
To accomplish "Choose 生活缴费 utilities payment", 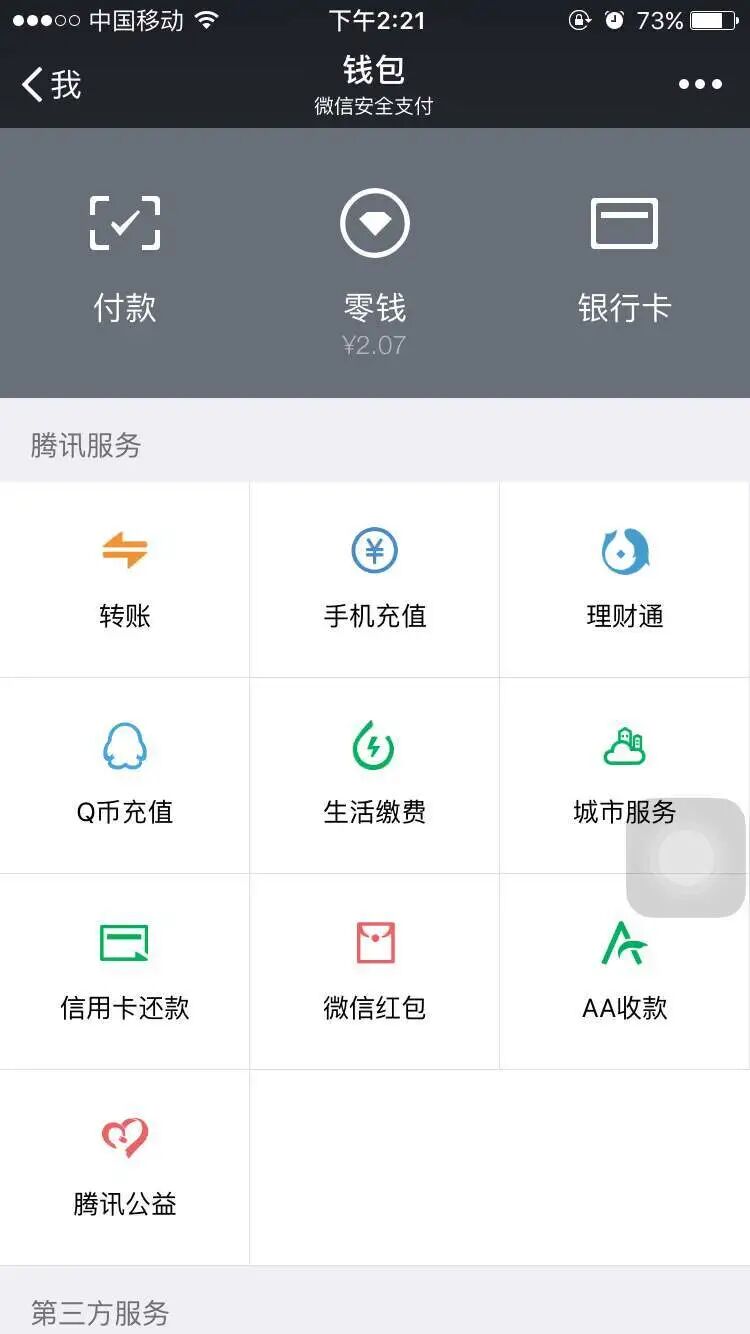I will point(375,776).
